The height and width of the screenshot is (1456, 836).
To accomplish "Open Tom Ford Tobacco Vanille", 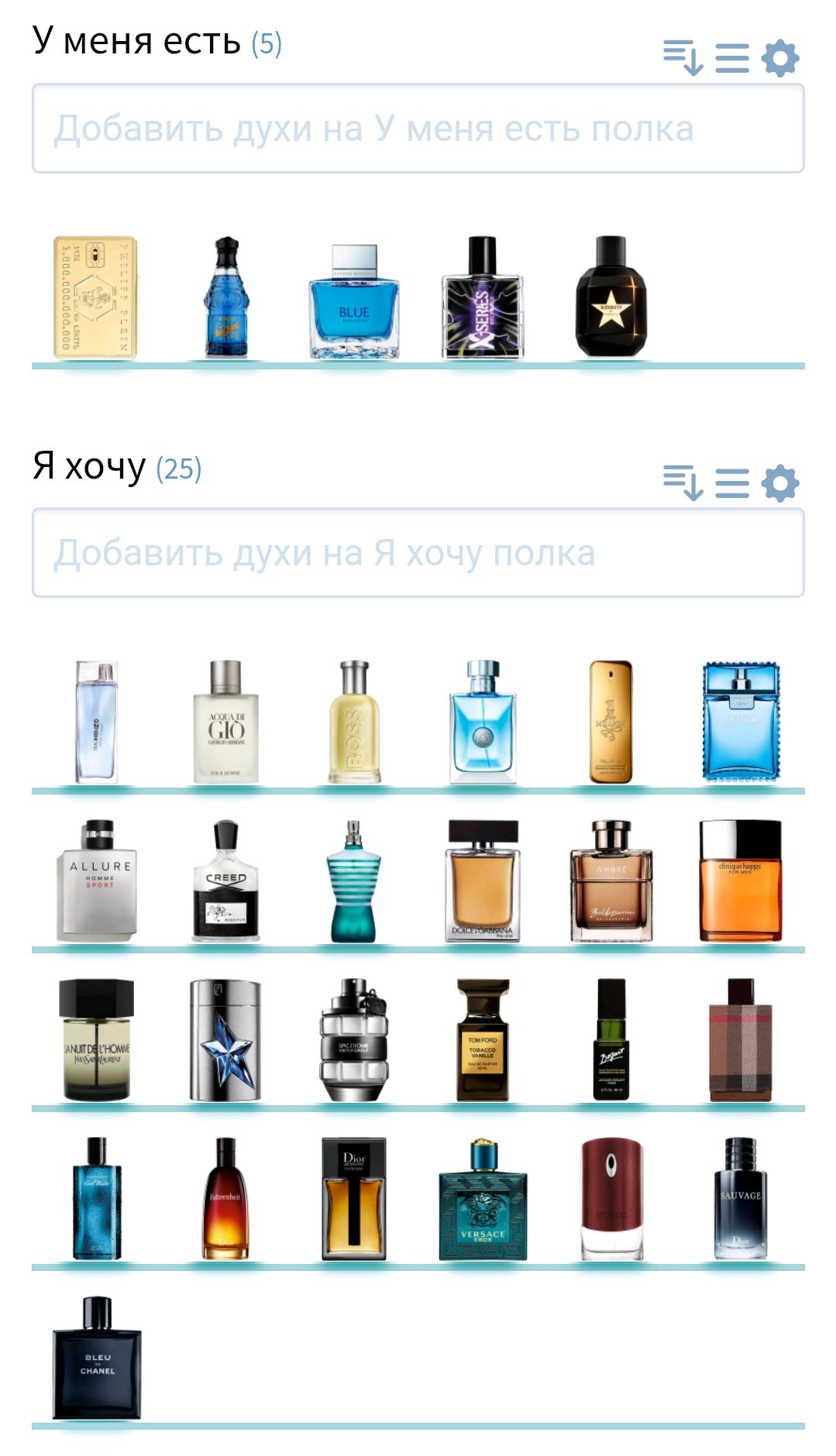I will point(482,1039).
